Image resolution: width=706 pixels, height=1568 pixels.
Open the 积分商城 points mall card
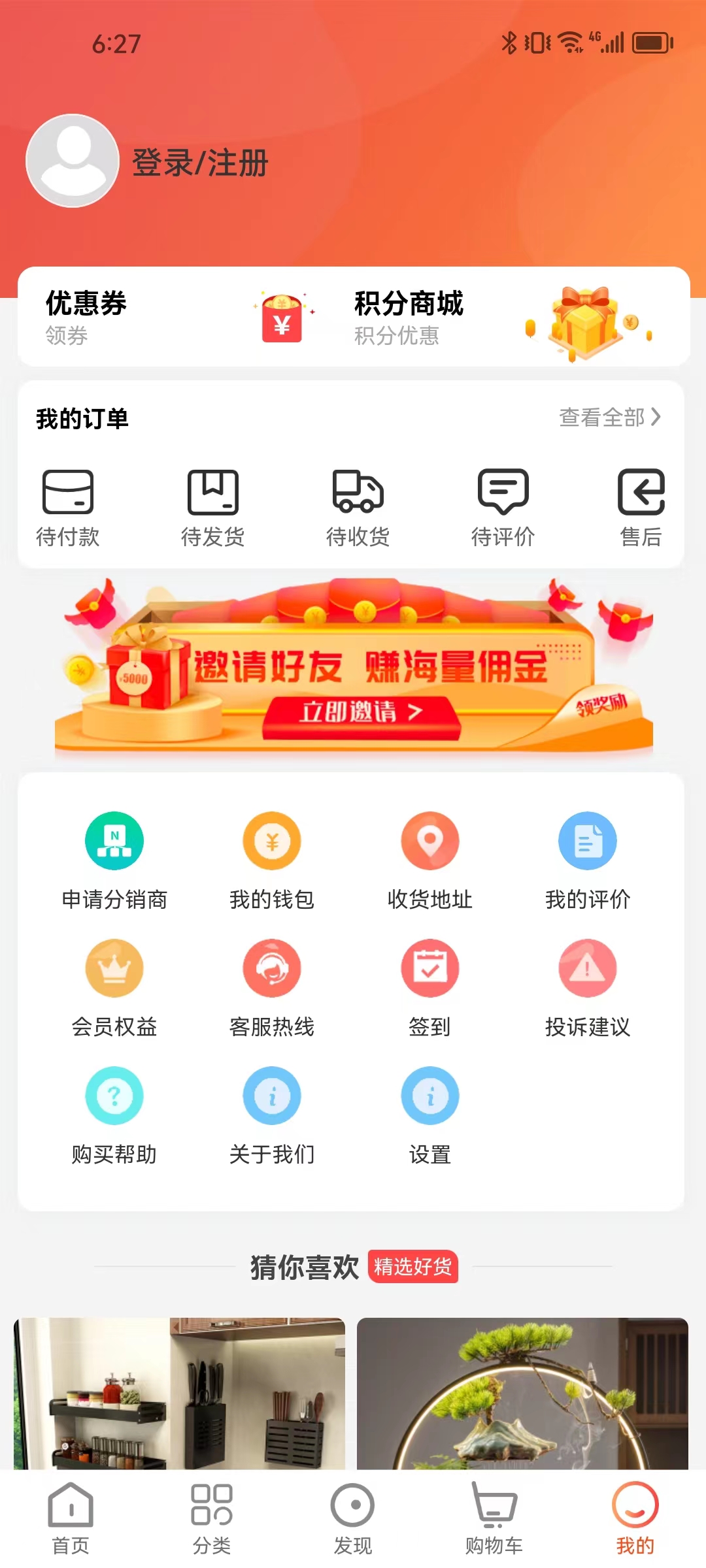point(503,318)
